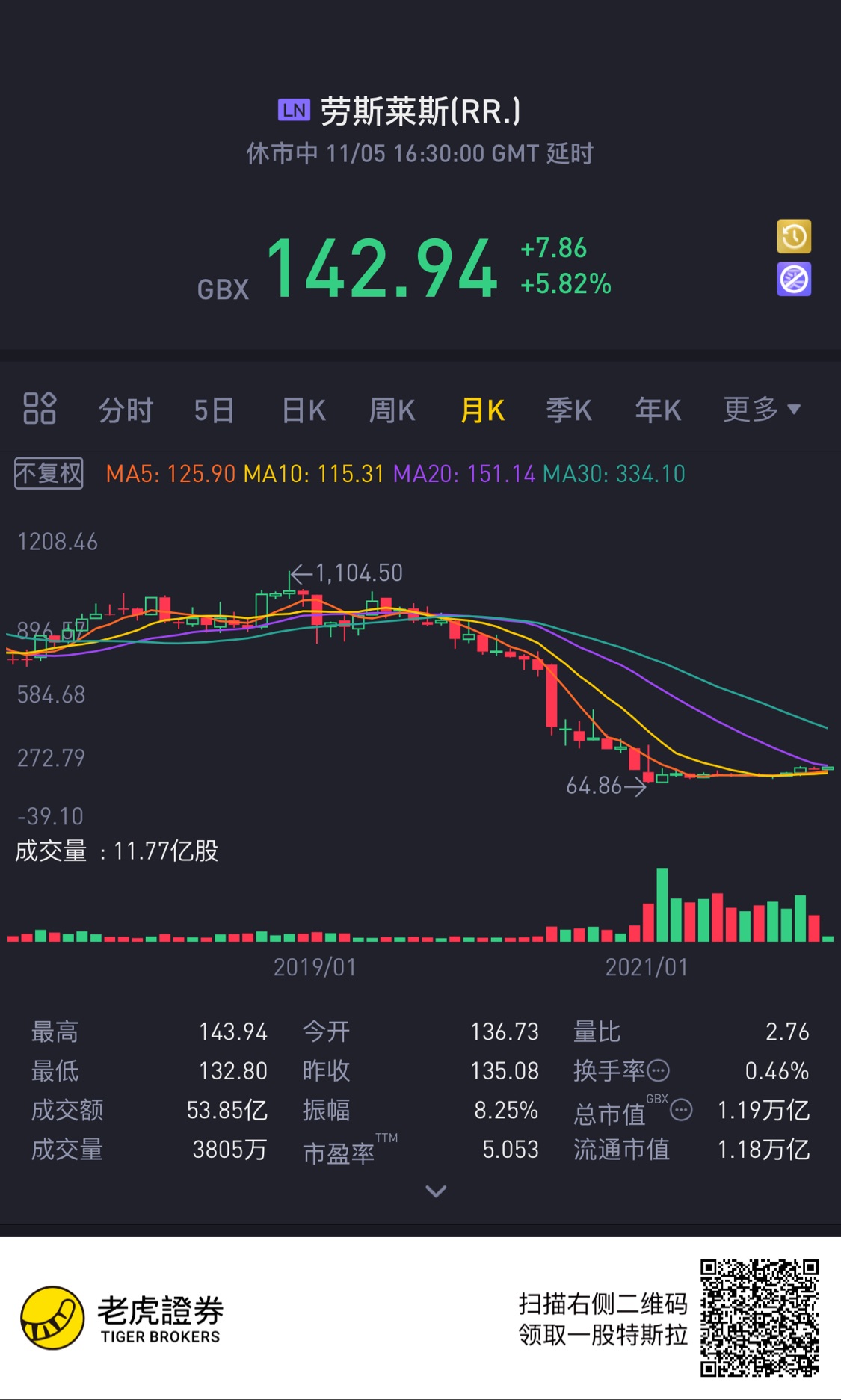Show info for 总市值
Image resolution: width=841 pixels, height=1400 pixels.
(x=681, y=1110)
